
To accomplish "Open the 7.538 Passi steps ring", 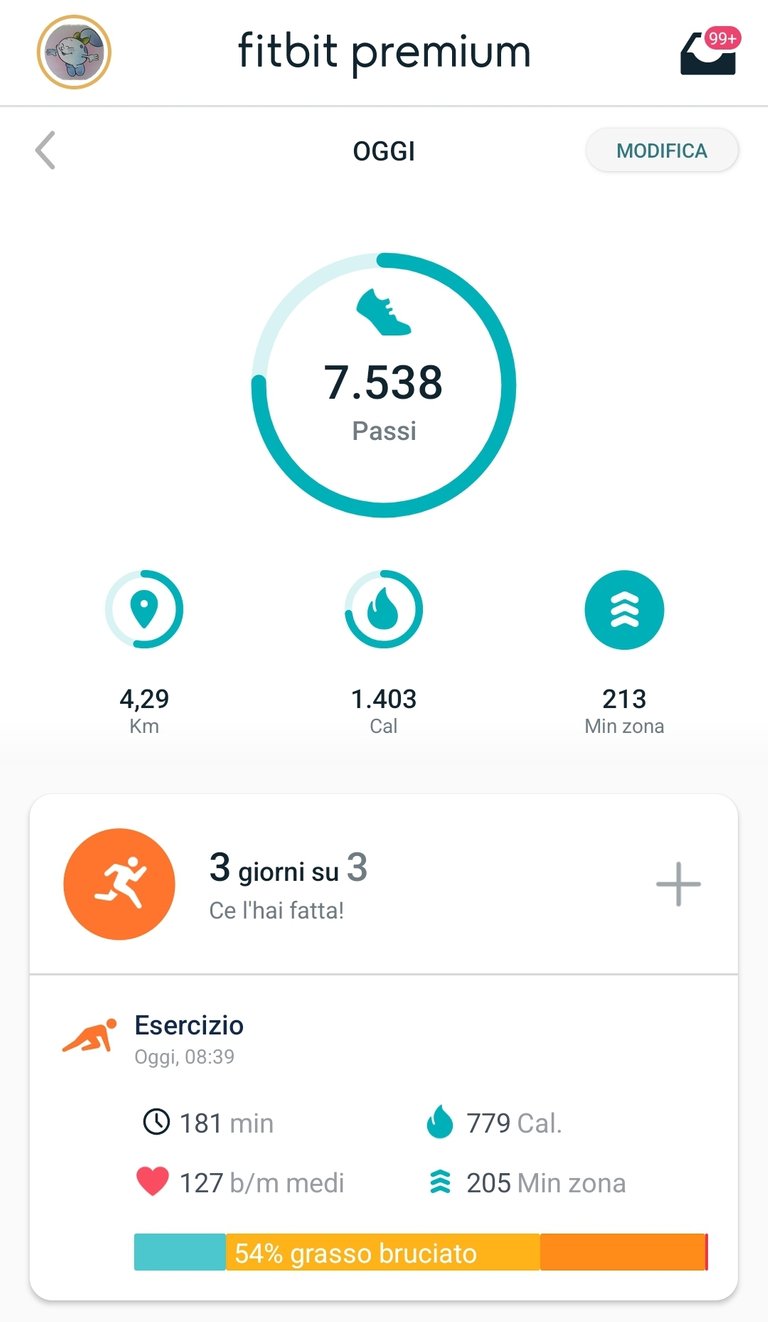I will (x=384, y=385).
